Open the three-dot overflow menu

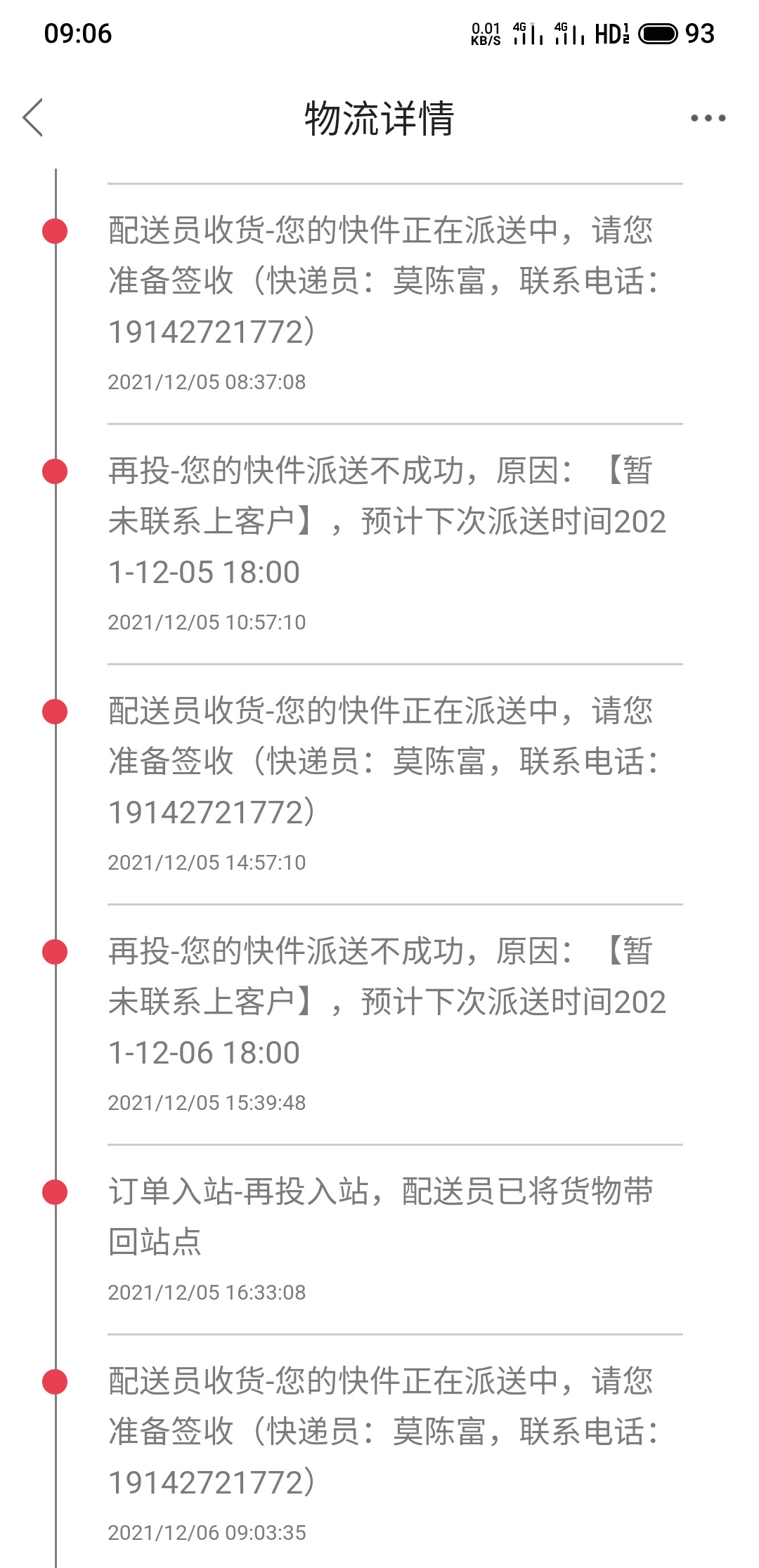(708, 118)
